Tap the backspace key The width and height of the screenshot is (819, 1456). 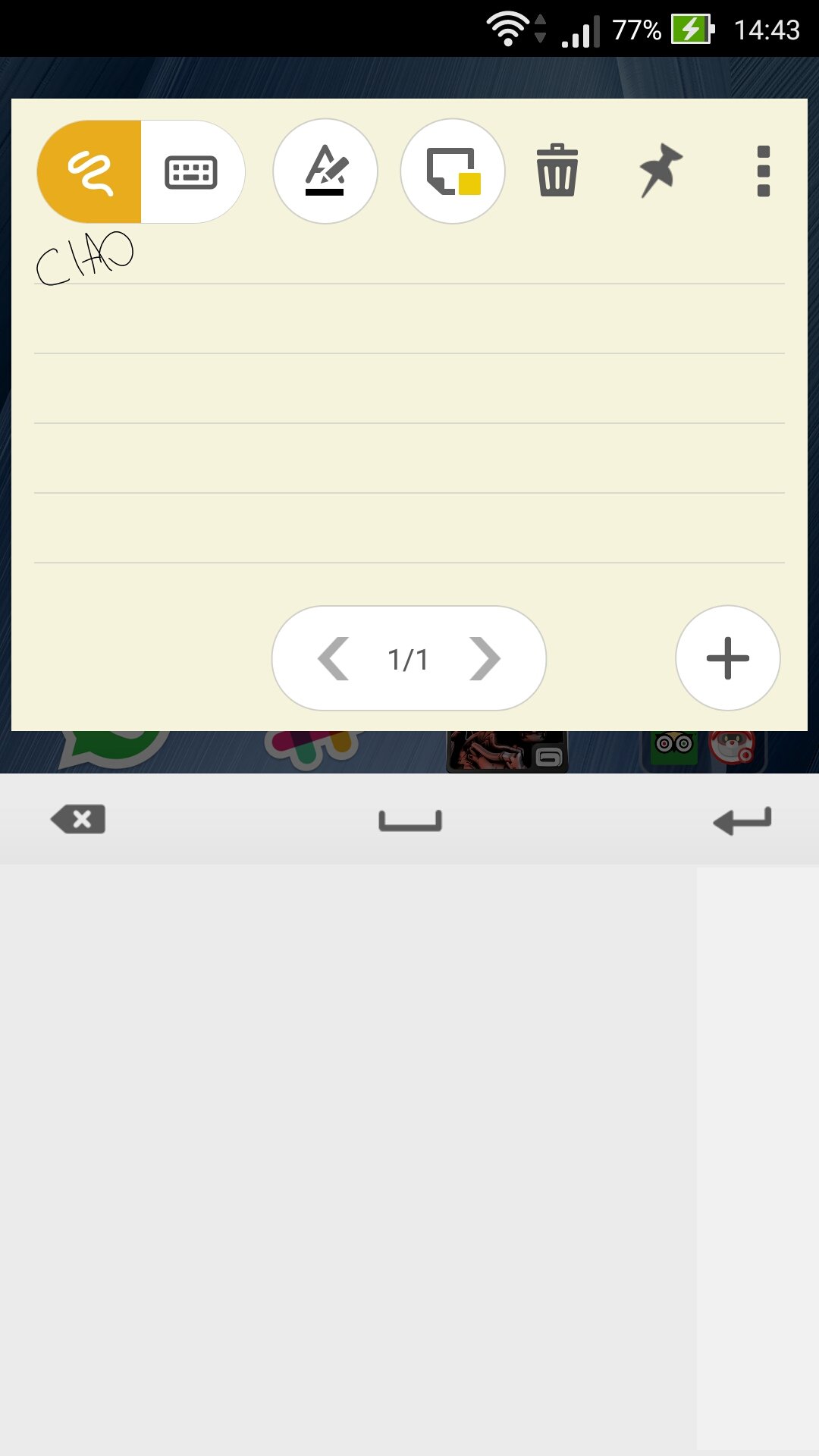tap(78, 820)
